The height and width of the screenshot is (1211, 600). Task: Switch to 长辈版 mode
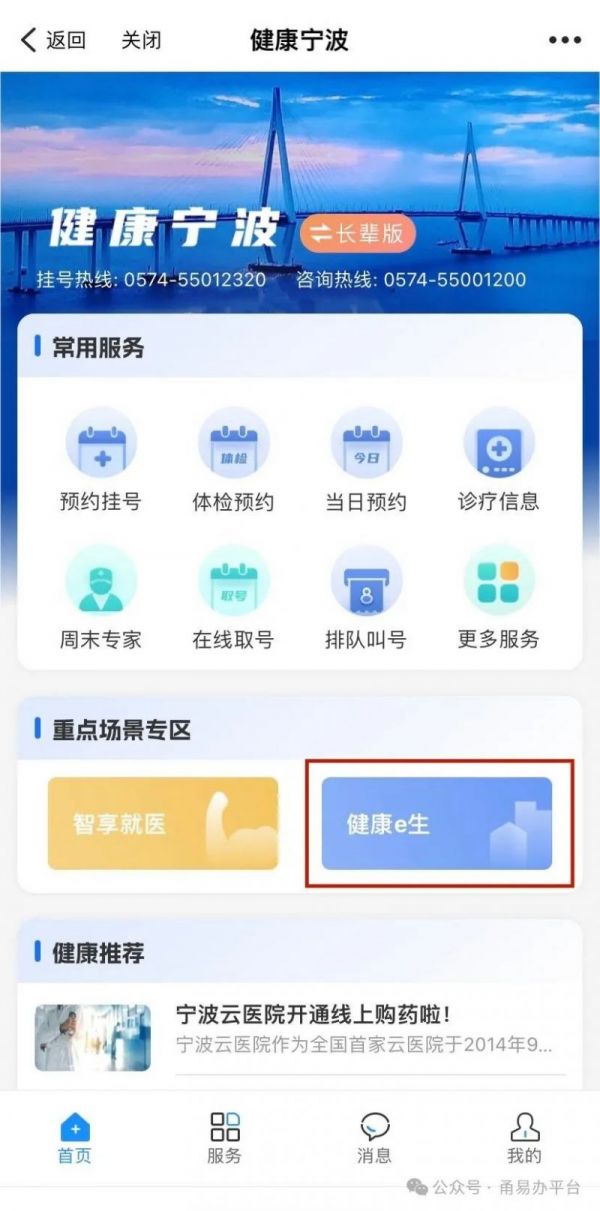[x=357, y=233]
